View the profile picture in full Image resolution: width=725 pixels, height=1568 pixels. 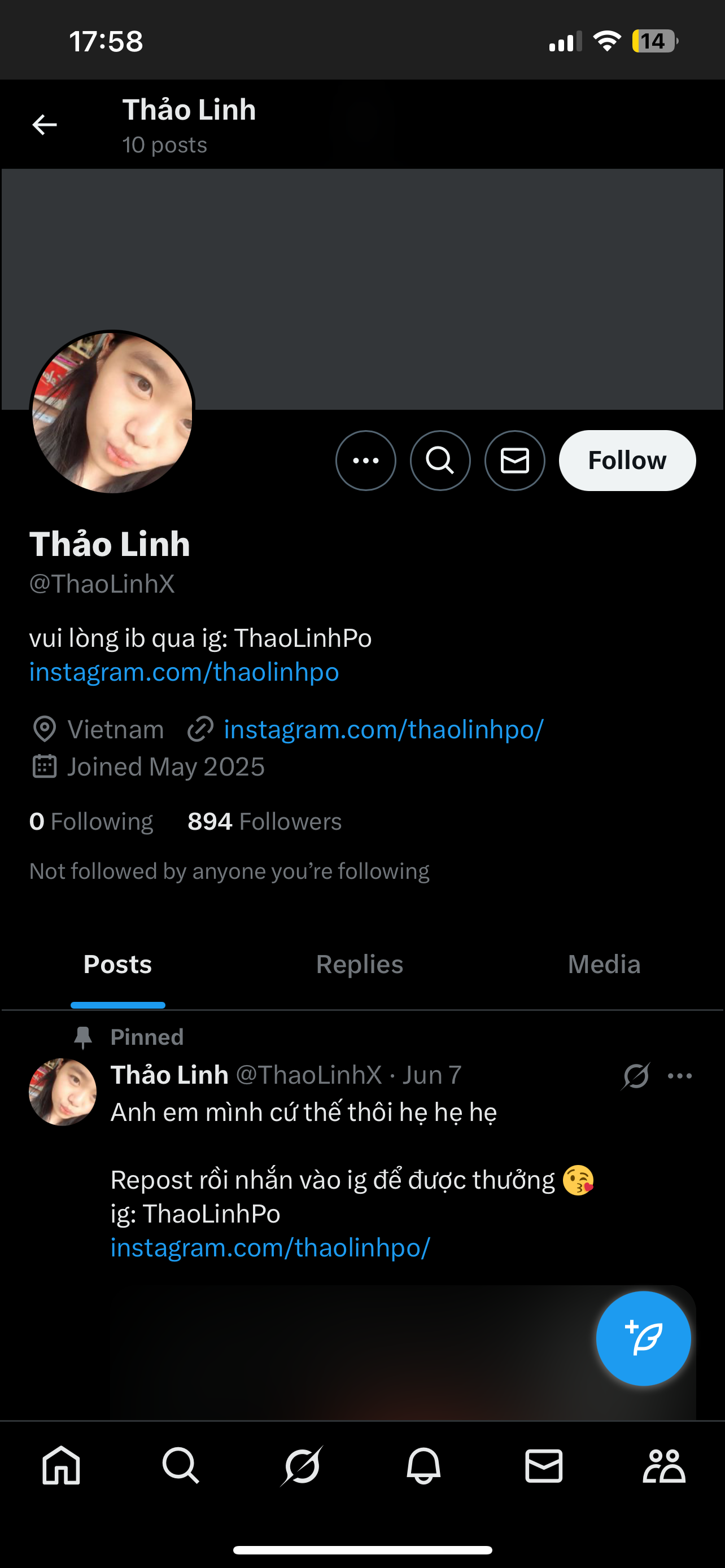point(112,412)
